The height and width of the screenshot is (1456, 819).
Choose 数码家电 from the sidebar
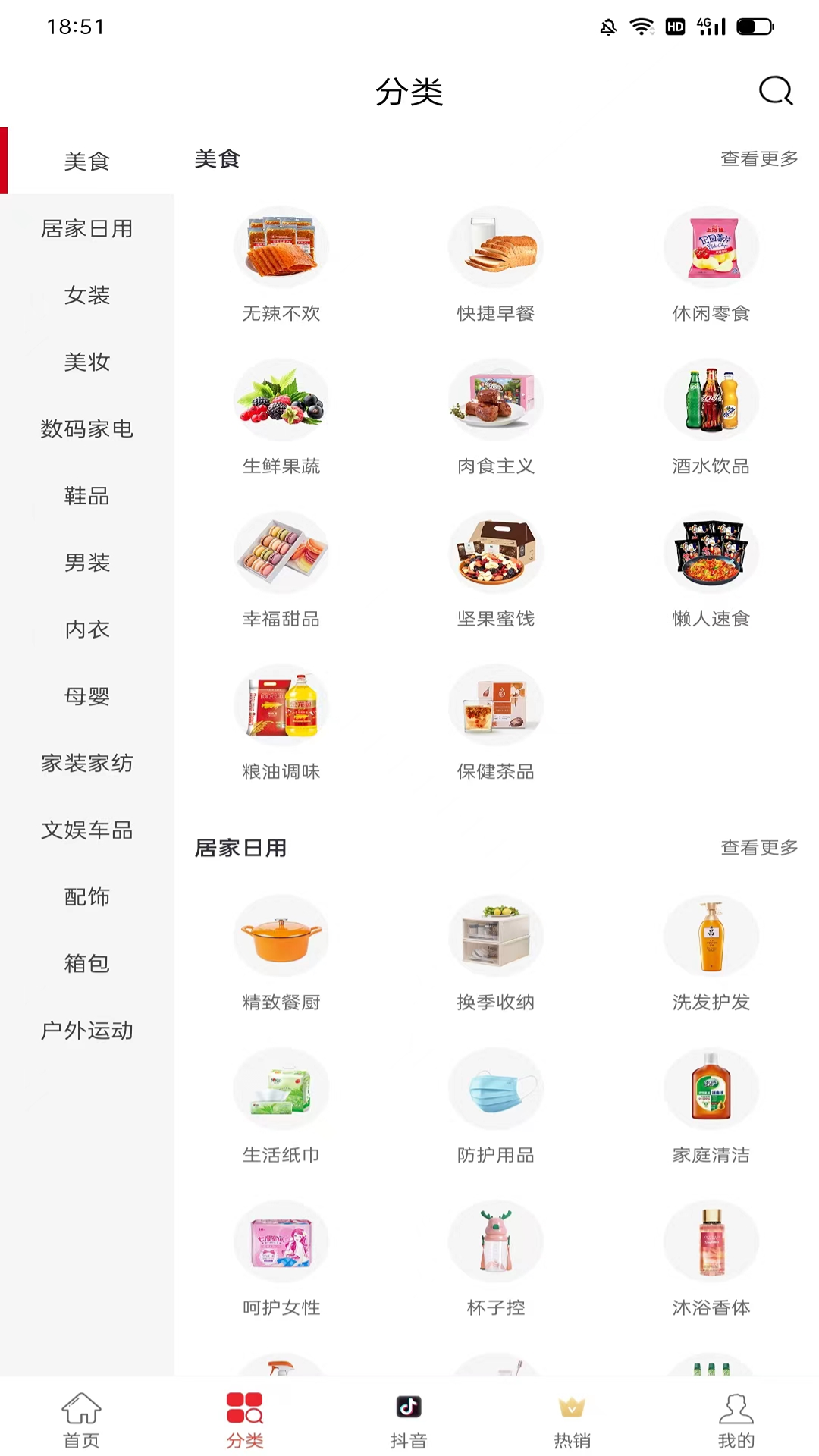pyautogui.click(x=87, y=428)
